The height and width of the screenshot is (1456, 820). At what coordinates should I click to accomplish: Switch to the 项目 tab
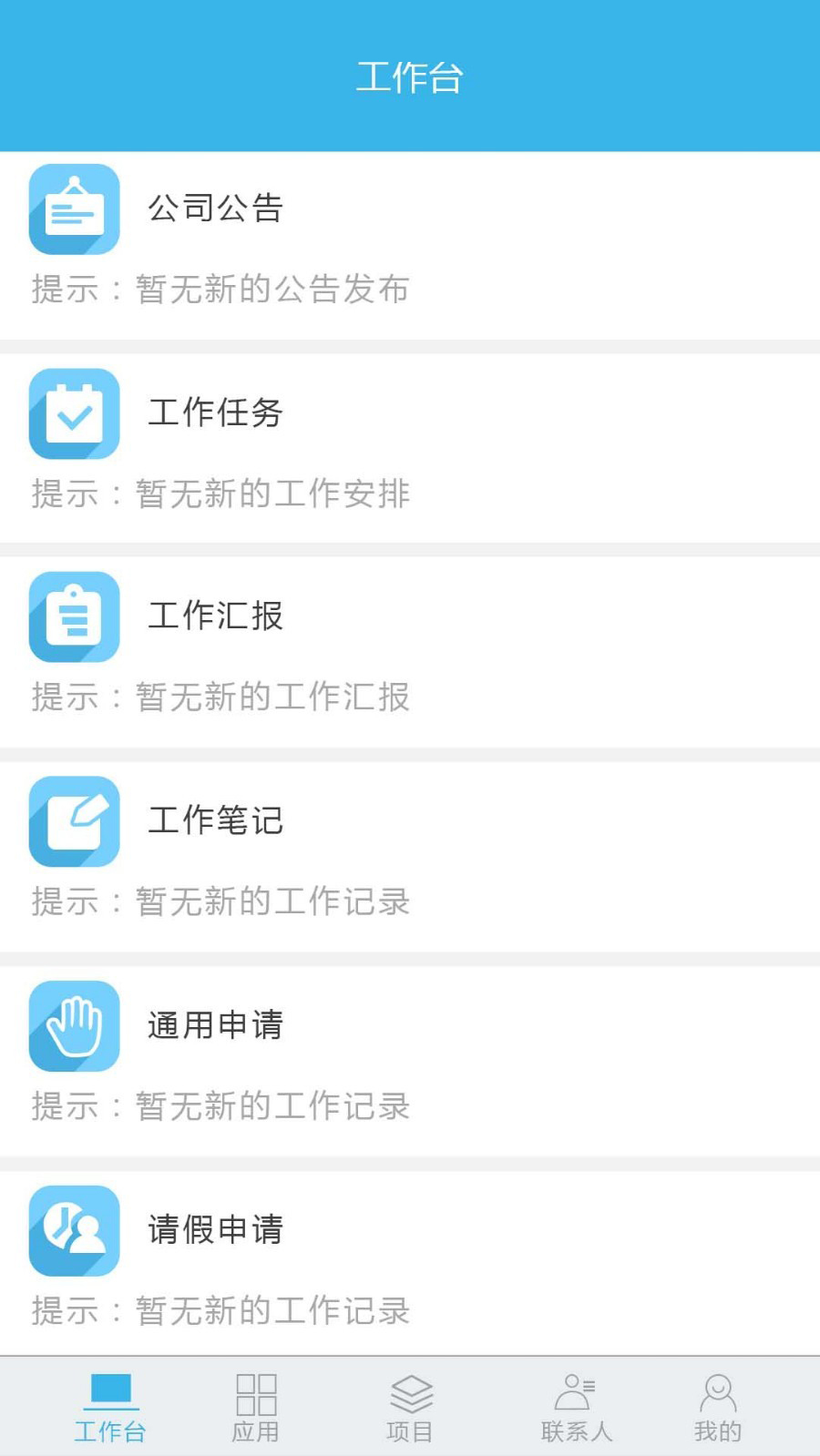410,1407
